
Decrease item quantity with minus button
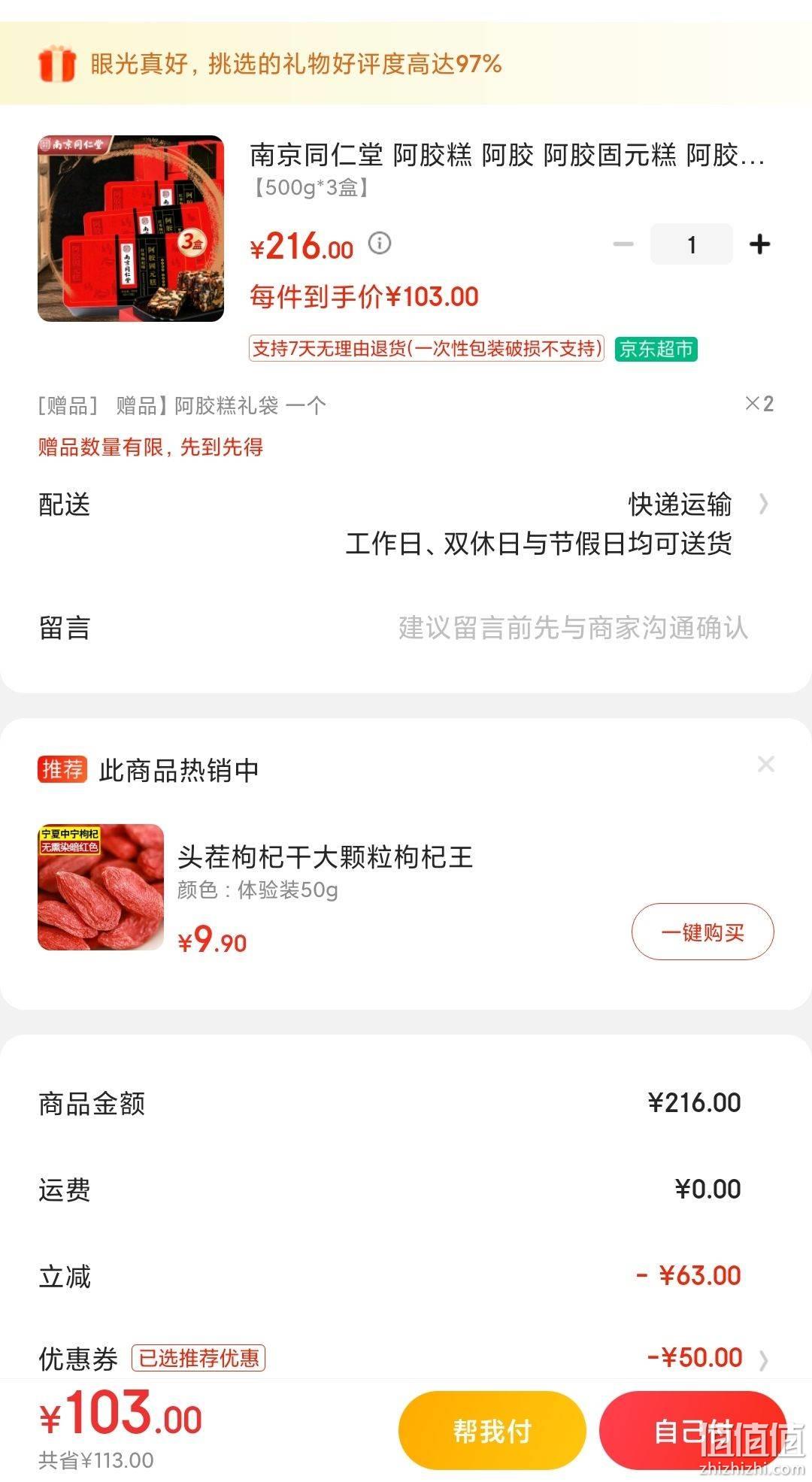pyautogui.click(x=623, y=244)
